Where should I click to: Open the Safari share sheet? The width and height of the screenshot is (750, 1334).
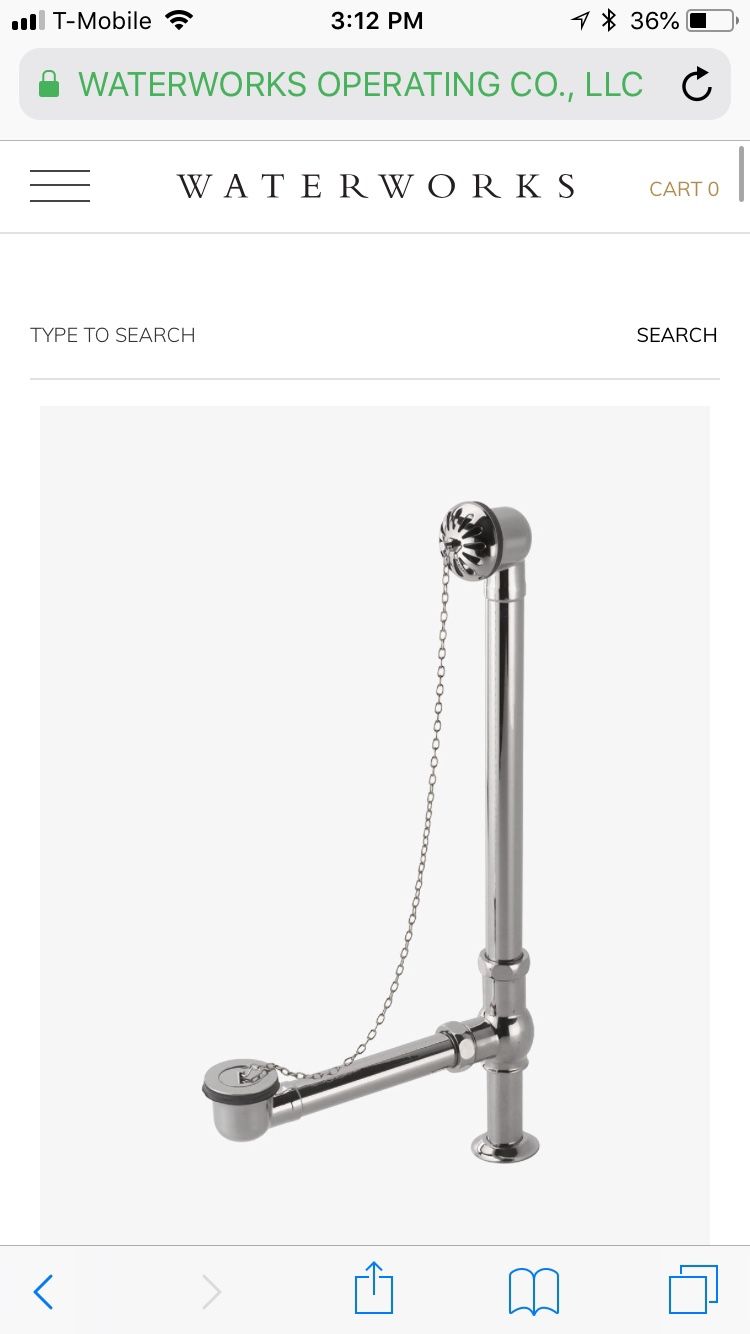(374, 1290)
